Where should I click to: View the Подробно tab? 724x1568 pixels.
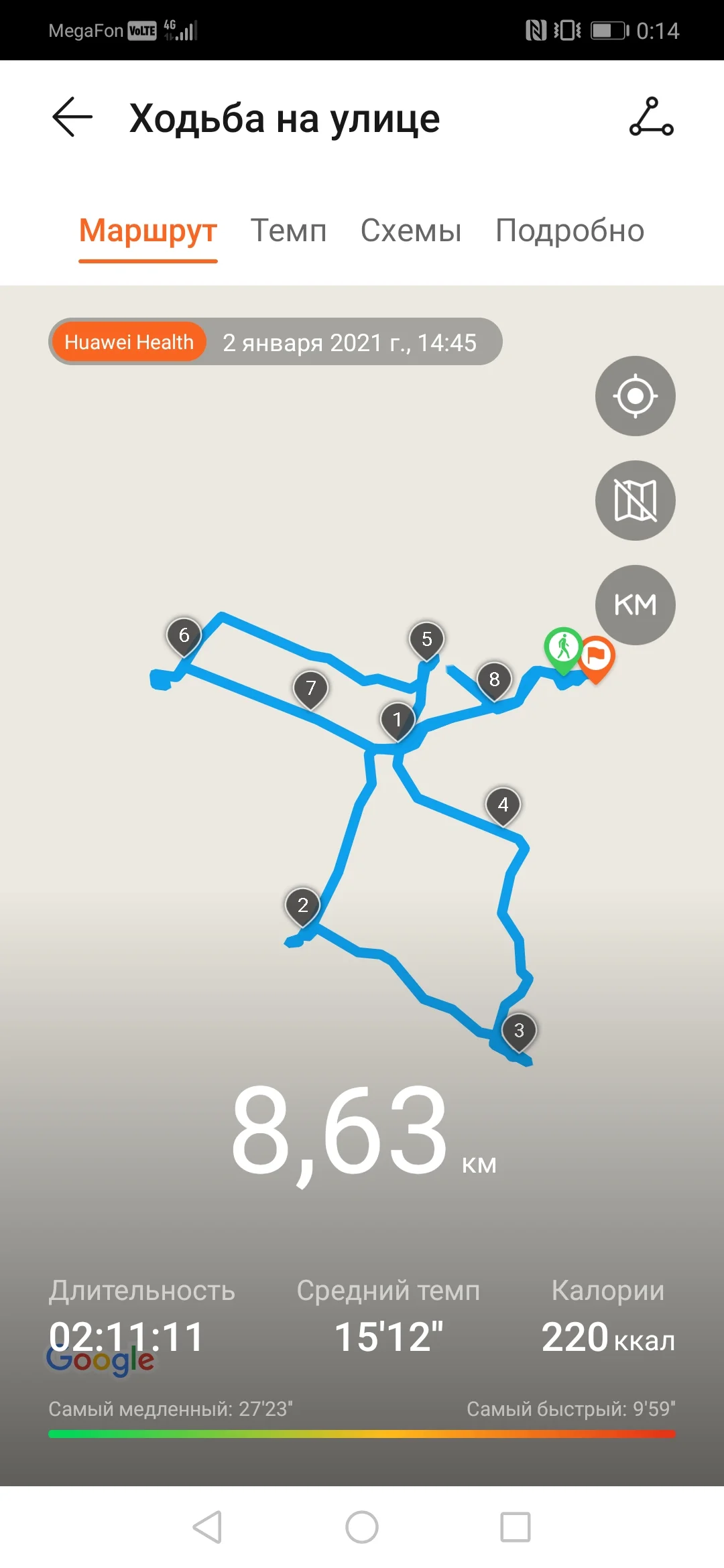pyautogui.click(x=570, y=231)
